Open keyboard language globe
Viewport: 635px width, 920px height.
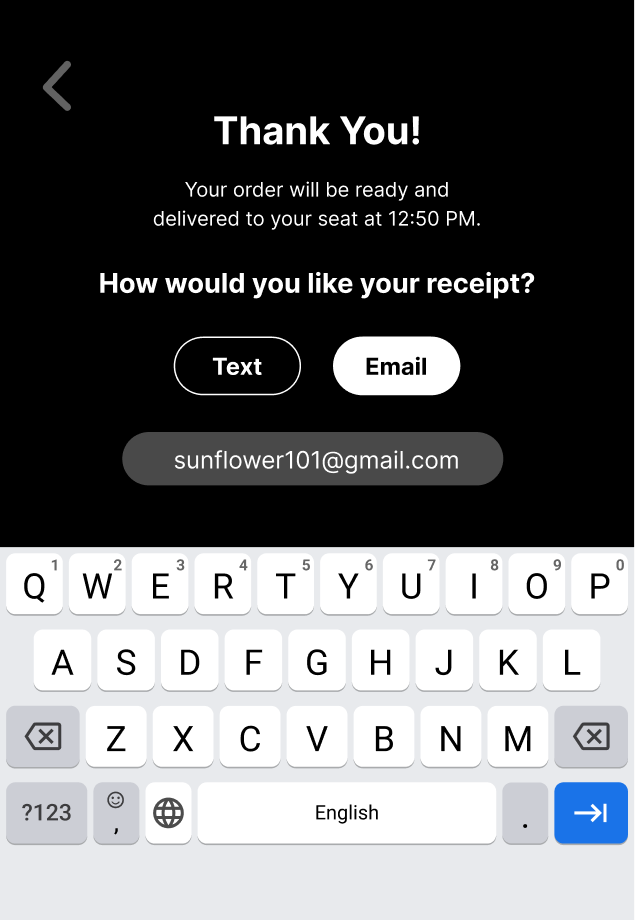tap(168, 813)
